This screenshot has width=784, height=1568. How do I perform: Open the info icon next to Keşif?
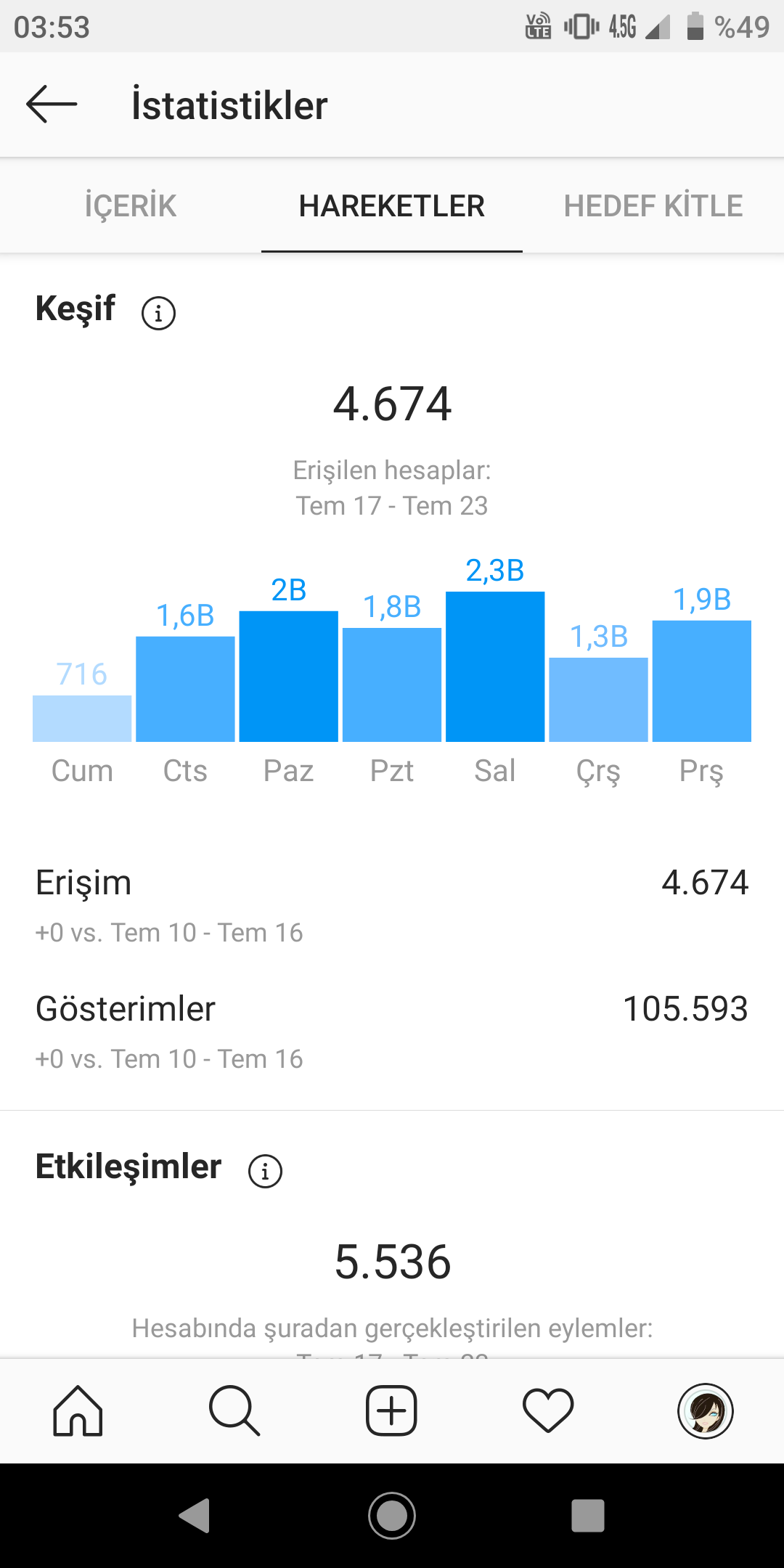click(158, 314)
